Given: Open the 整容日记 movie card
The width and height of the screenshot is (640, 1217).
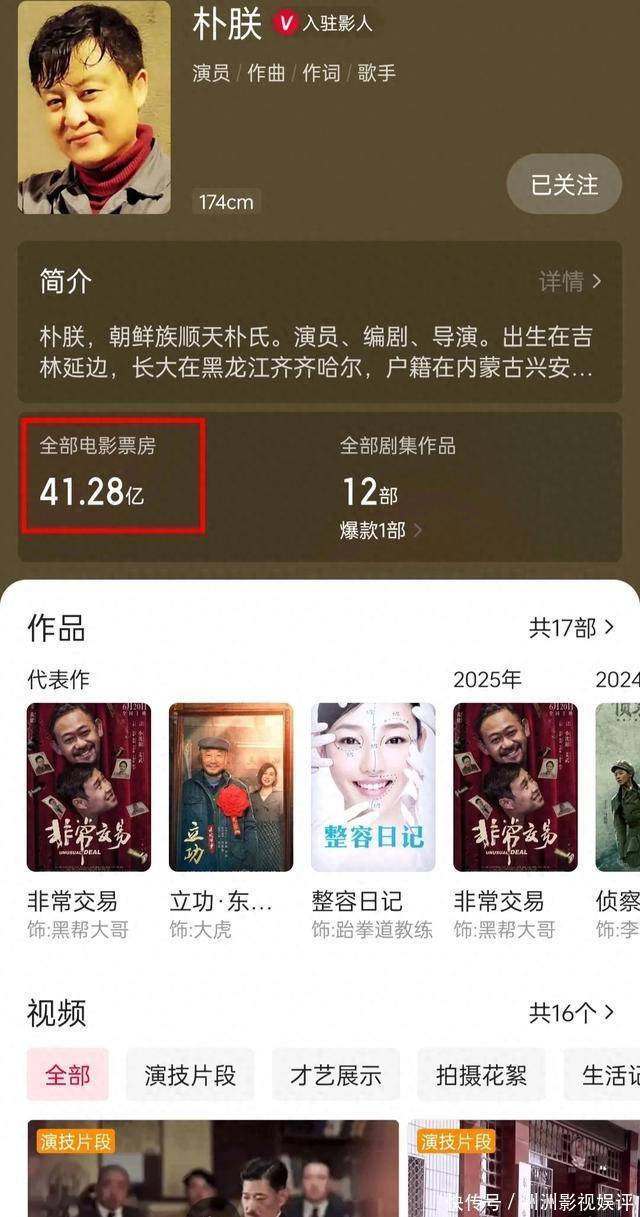Looking at the screenshot, I should (x=373, y=787).
